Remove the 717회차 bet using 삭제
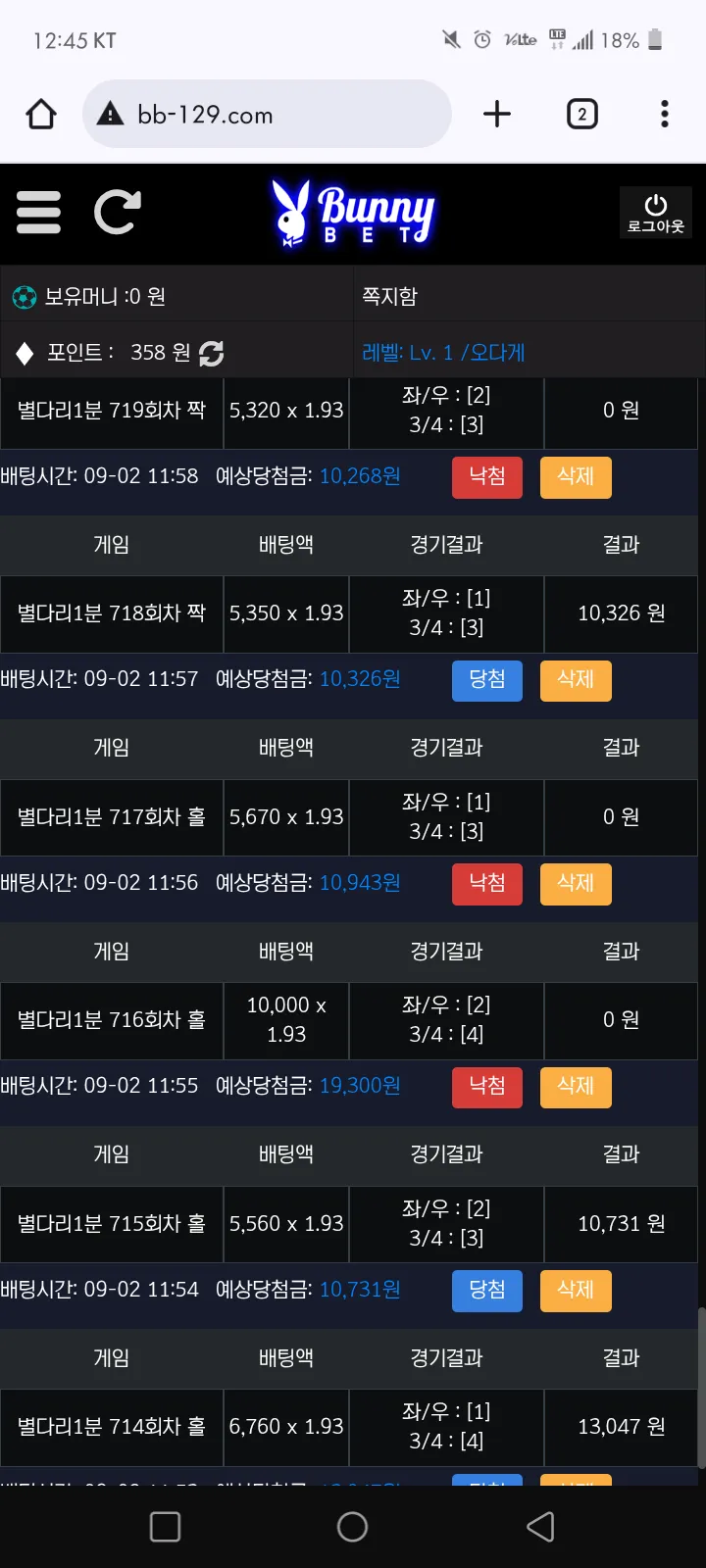Screen dimensions: 706x1568 pyautogui.click(x=576, y=884)
